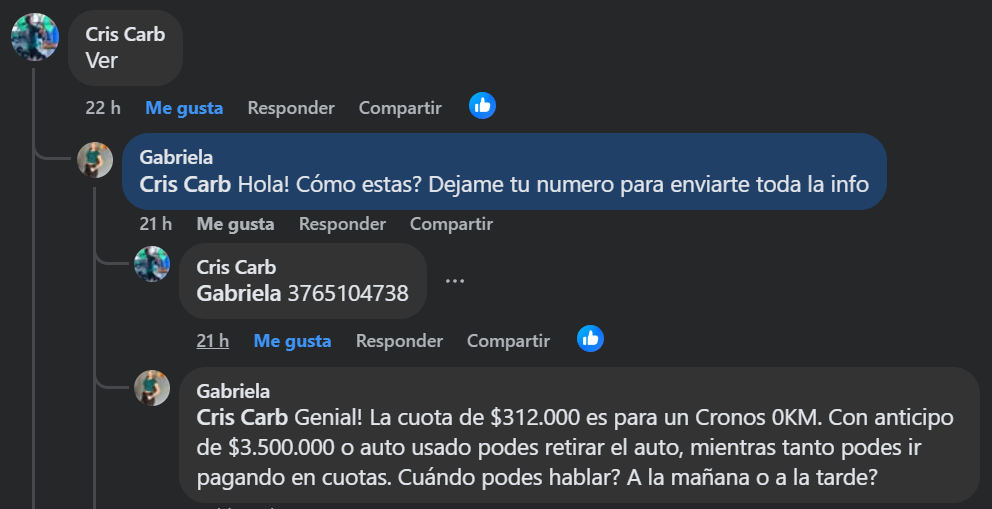The height and width of the screenshot is (509, 992).
Task: Share Cris Carb's "Ver" comment
Action: click(x=400, y=108)
